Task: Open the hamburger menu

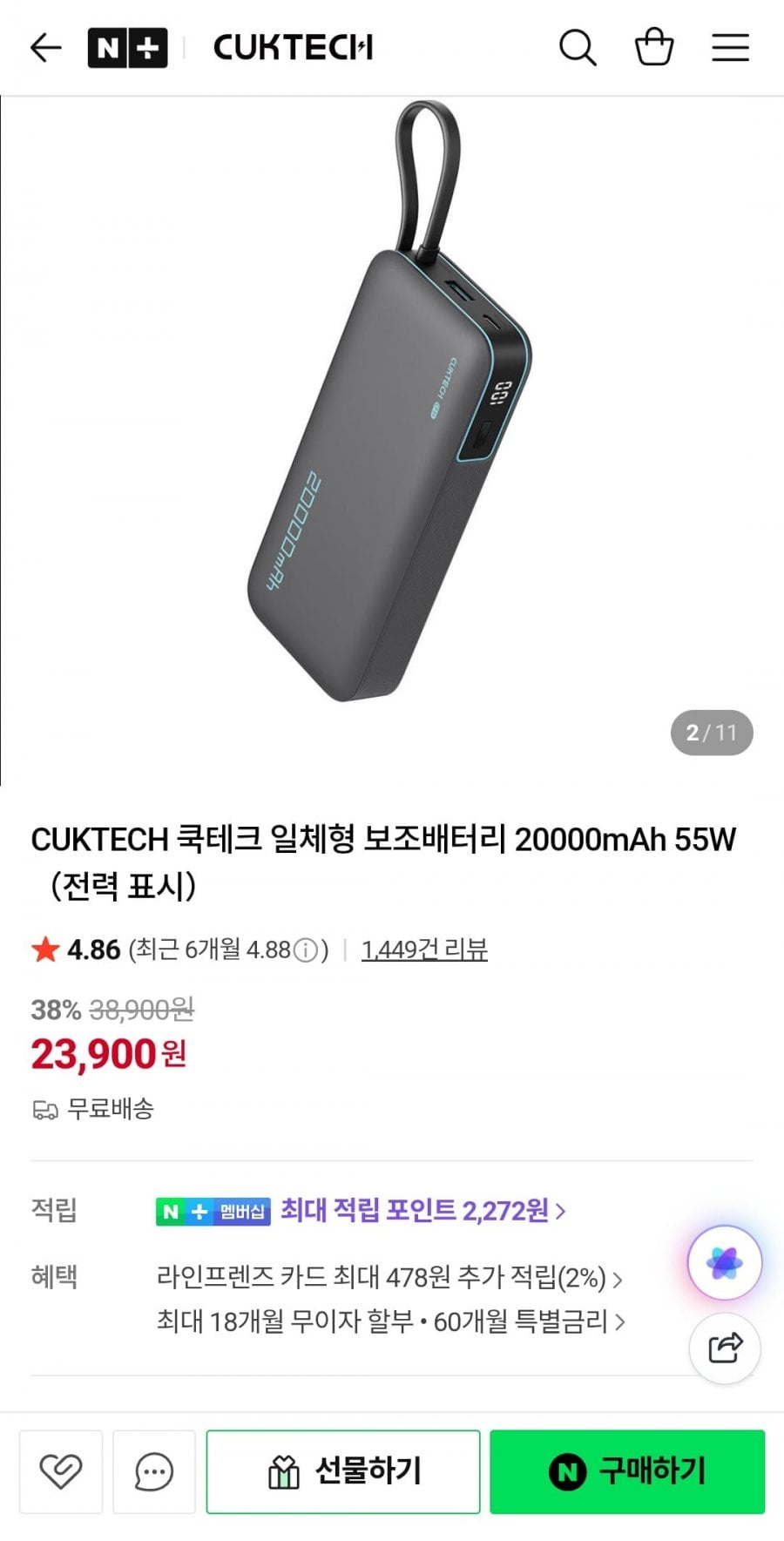Action: (730, 48)
